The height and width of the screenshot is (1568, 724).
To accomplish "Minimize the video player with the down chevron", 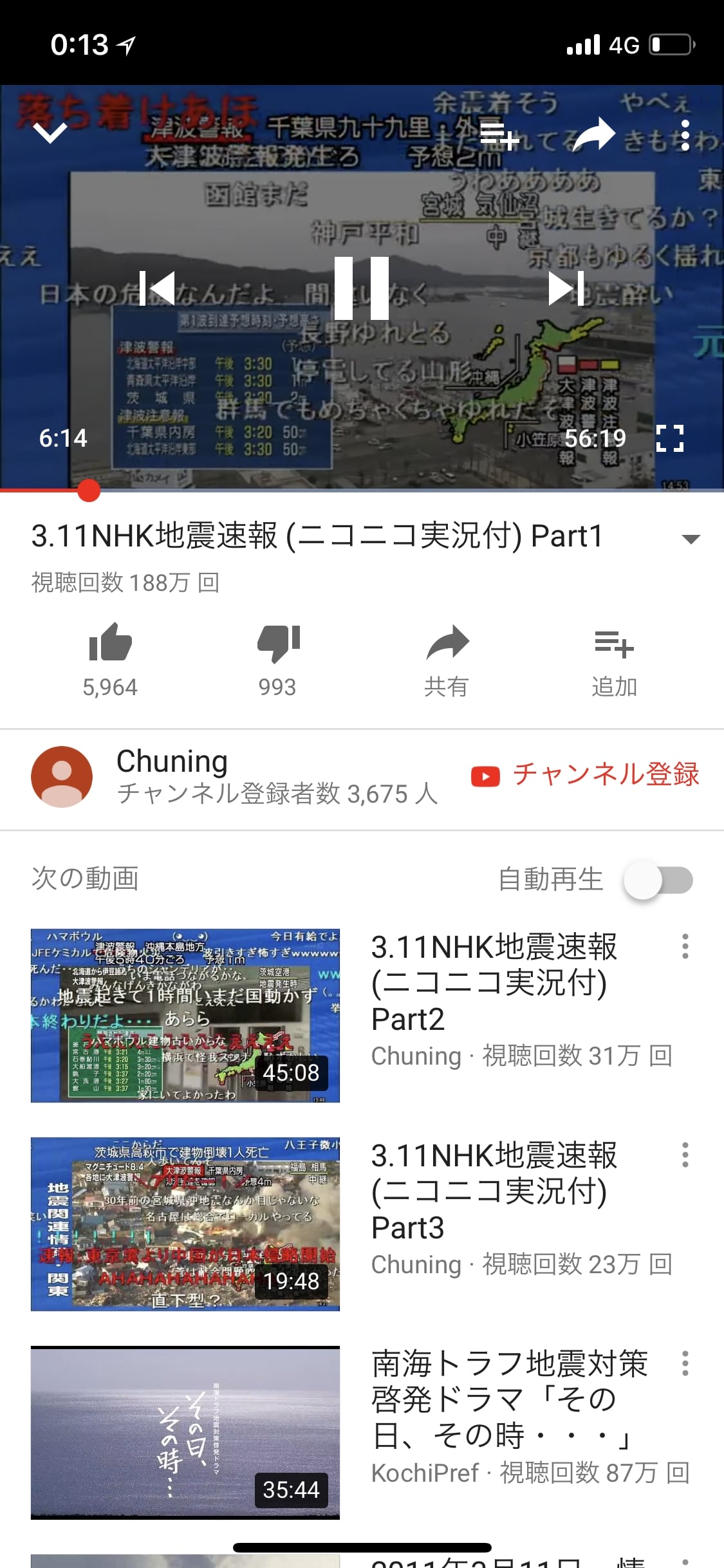I will (50, 134).
